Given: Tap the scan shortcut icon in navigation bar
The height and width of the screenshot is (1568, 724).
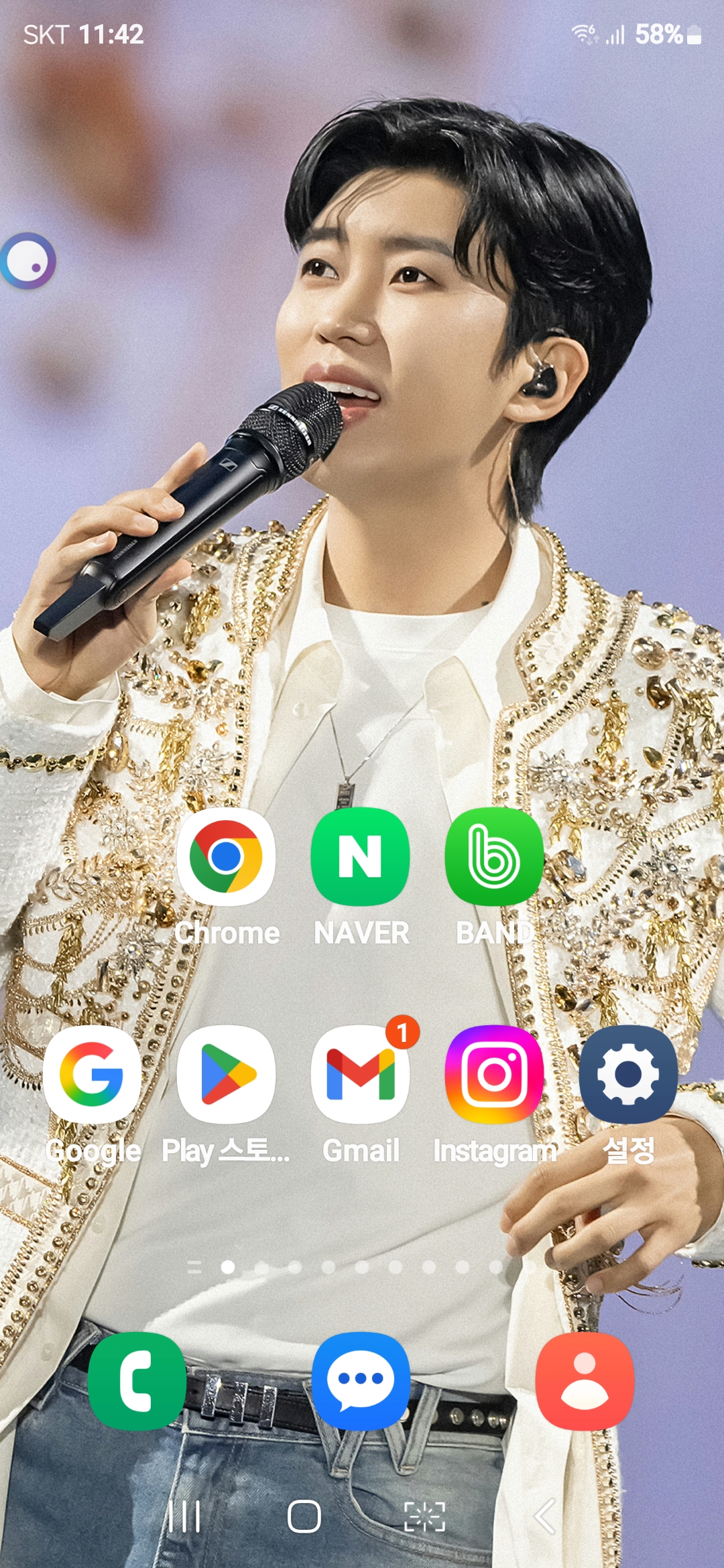Looking at the screenshot, I should [424, 1516].
